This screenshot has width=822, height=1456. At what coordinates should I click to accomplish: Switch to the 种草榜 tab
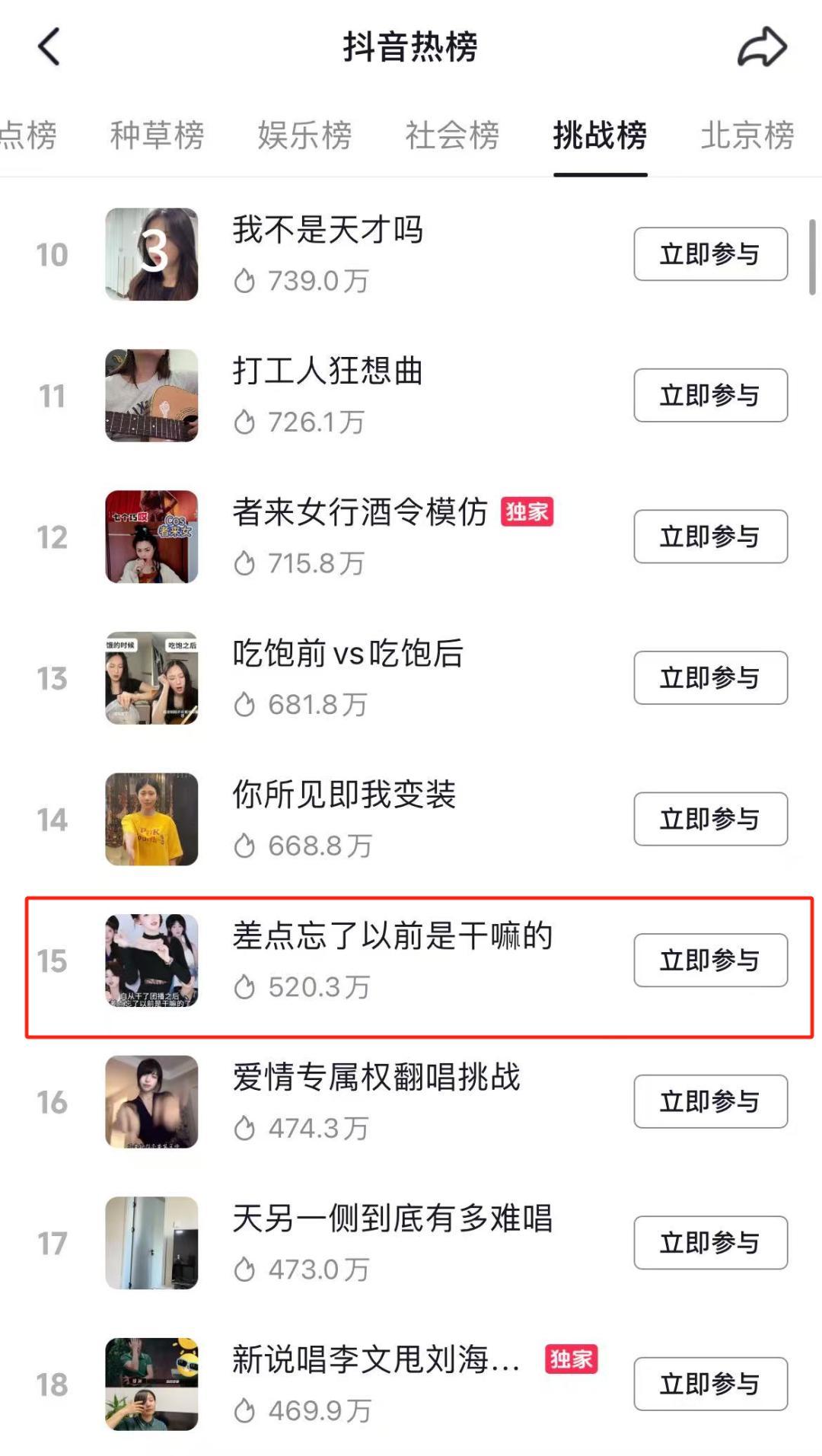point(157,135)
